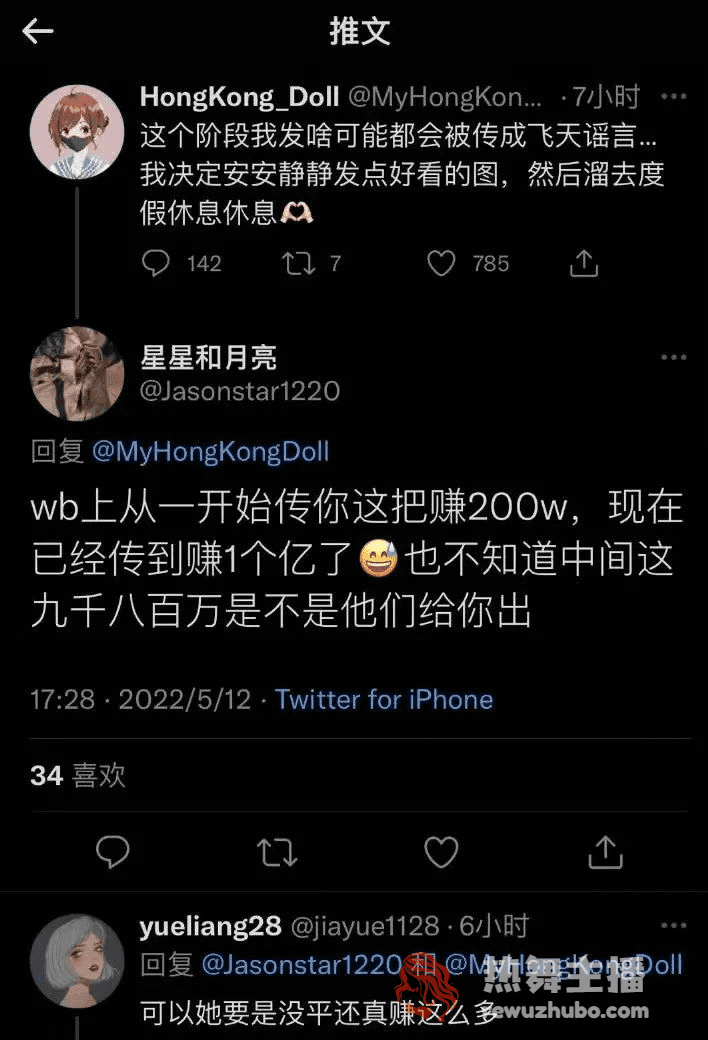708x1040 pixels.
Task: View the 34 喜欢 likes list
Action: pos(78,775)
